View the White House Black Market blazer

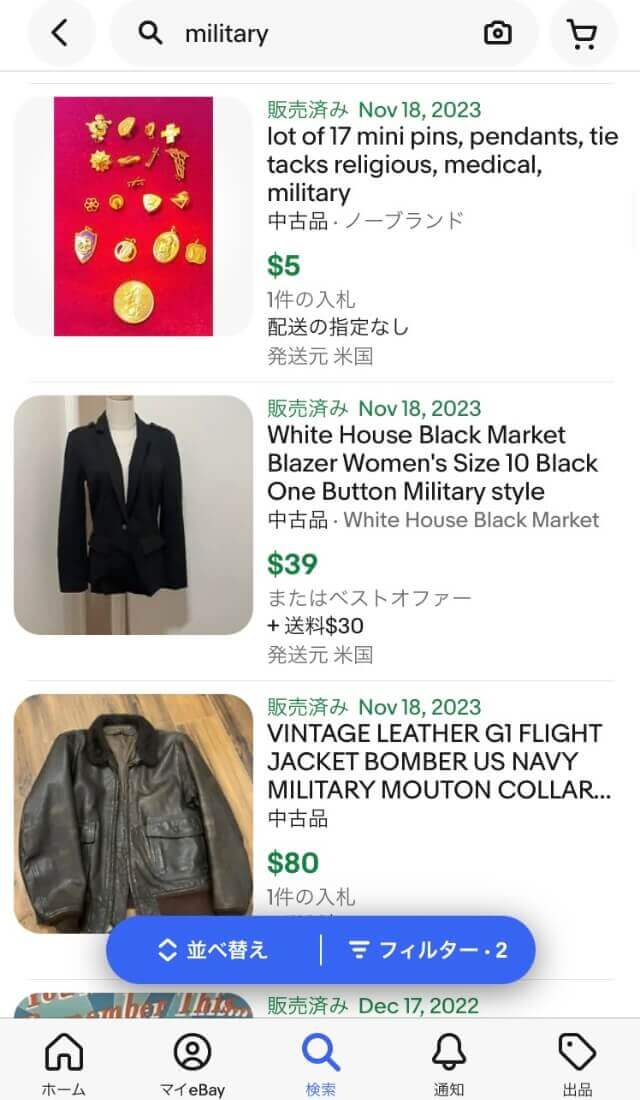tap(432, 463)
